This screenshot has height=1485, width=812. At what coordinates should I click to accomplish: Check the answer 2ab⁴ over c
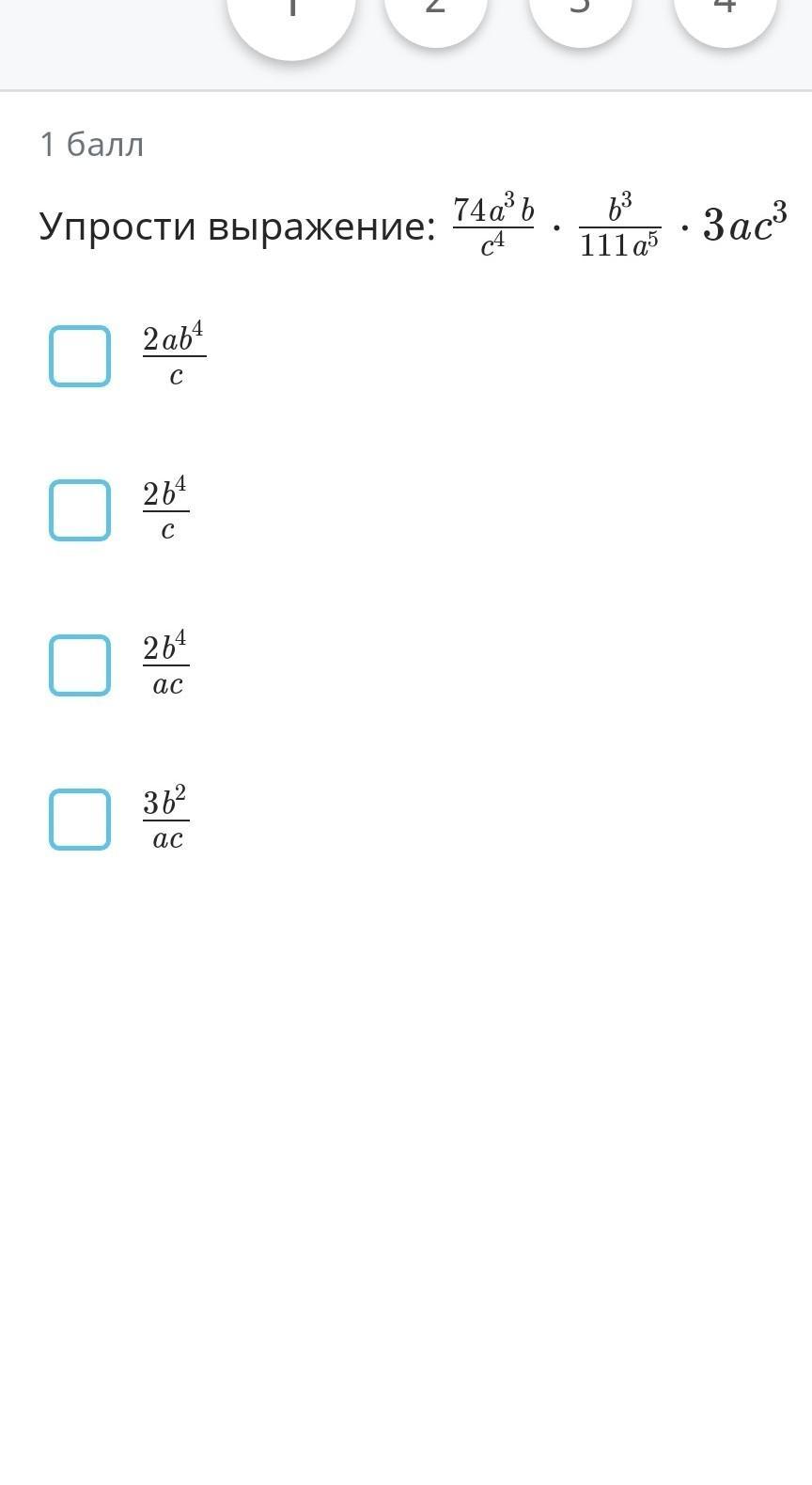[x=80, y=356]
